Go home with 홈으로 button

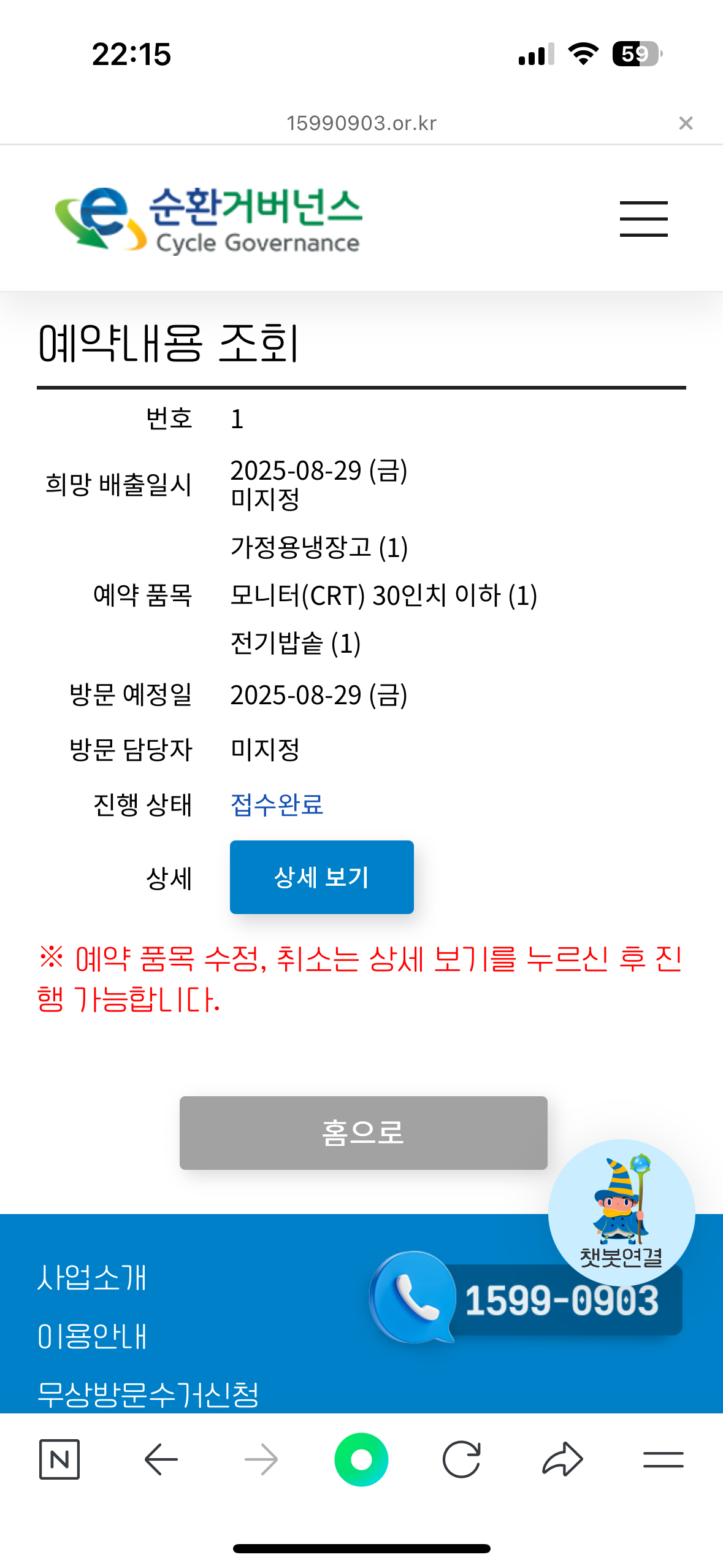tap(363, 1132)
